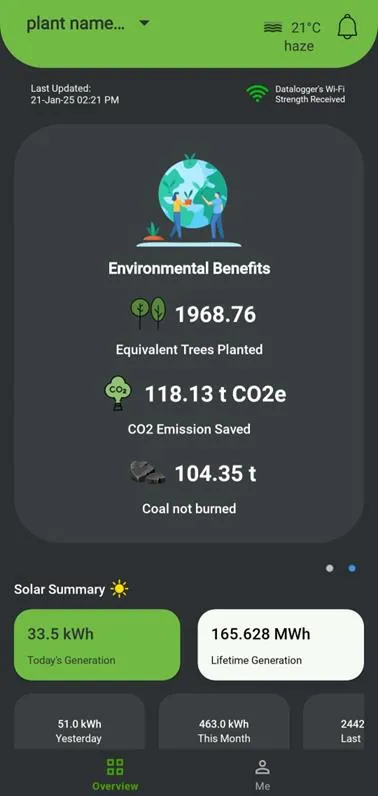378x796 pixels.
Task: Open the notifications bell
Action: [348, 26]
